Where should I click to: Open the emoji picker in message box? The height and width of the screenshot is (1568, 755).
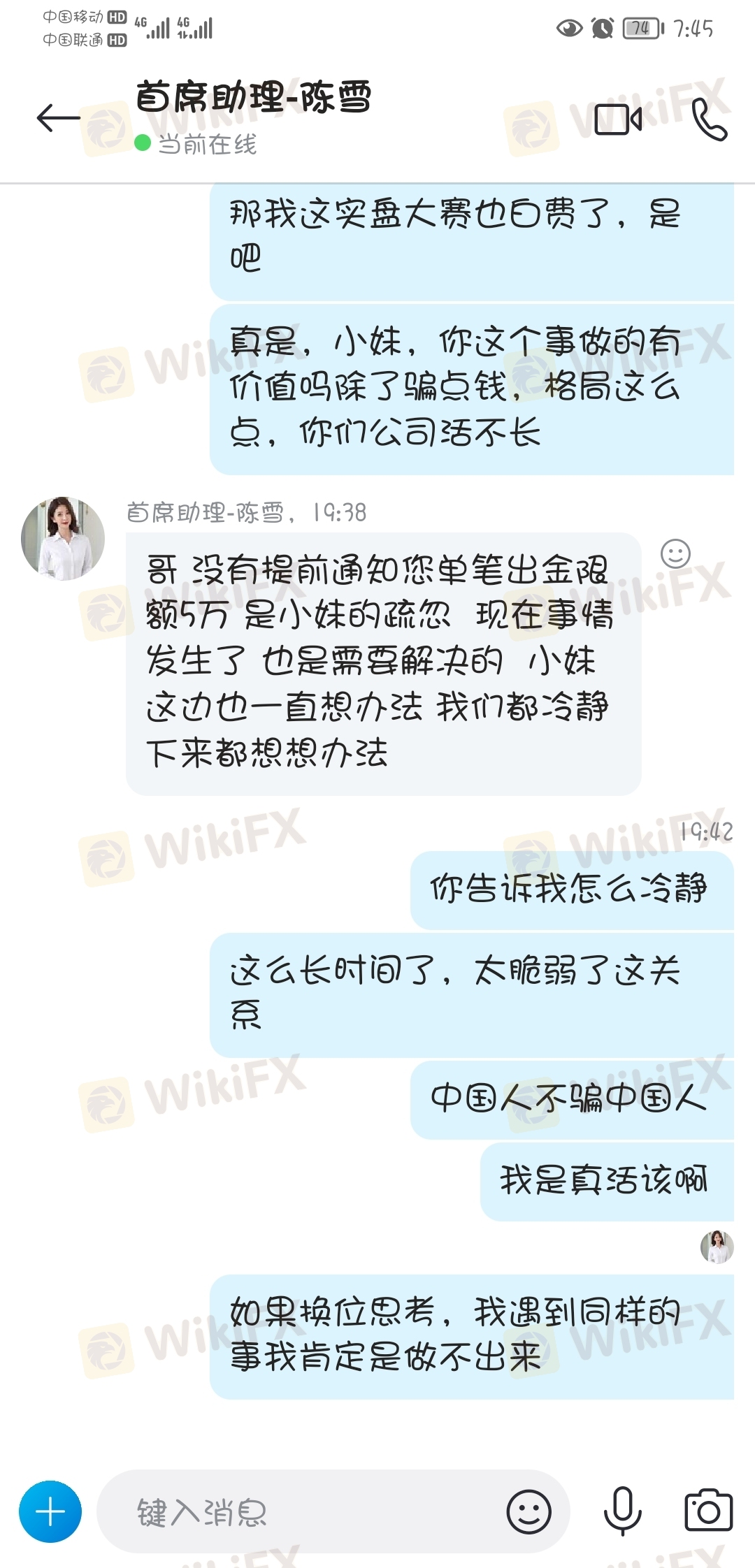[x=528, y=1511]
